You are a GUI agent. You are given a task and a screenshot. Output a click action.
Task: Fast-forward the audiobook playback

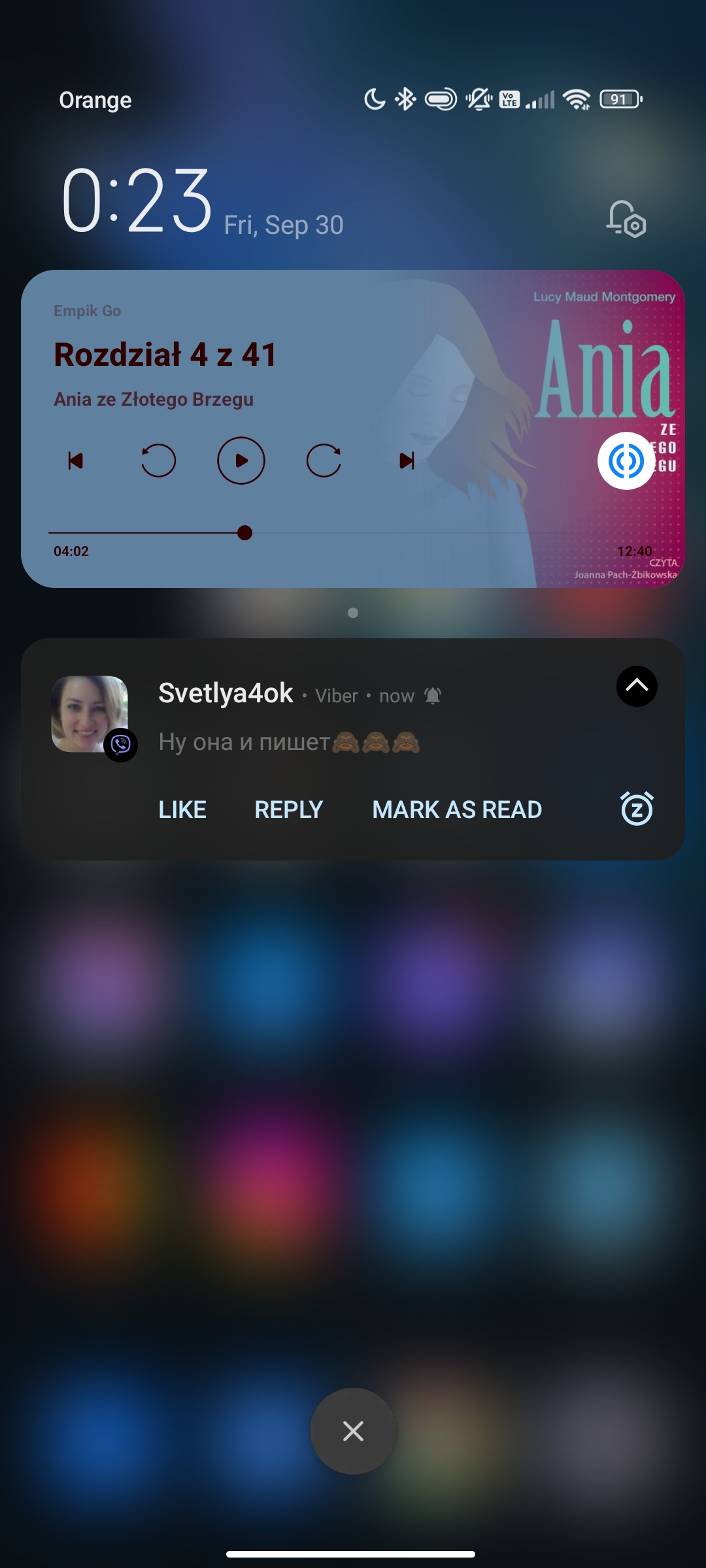pos(324,461)
